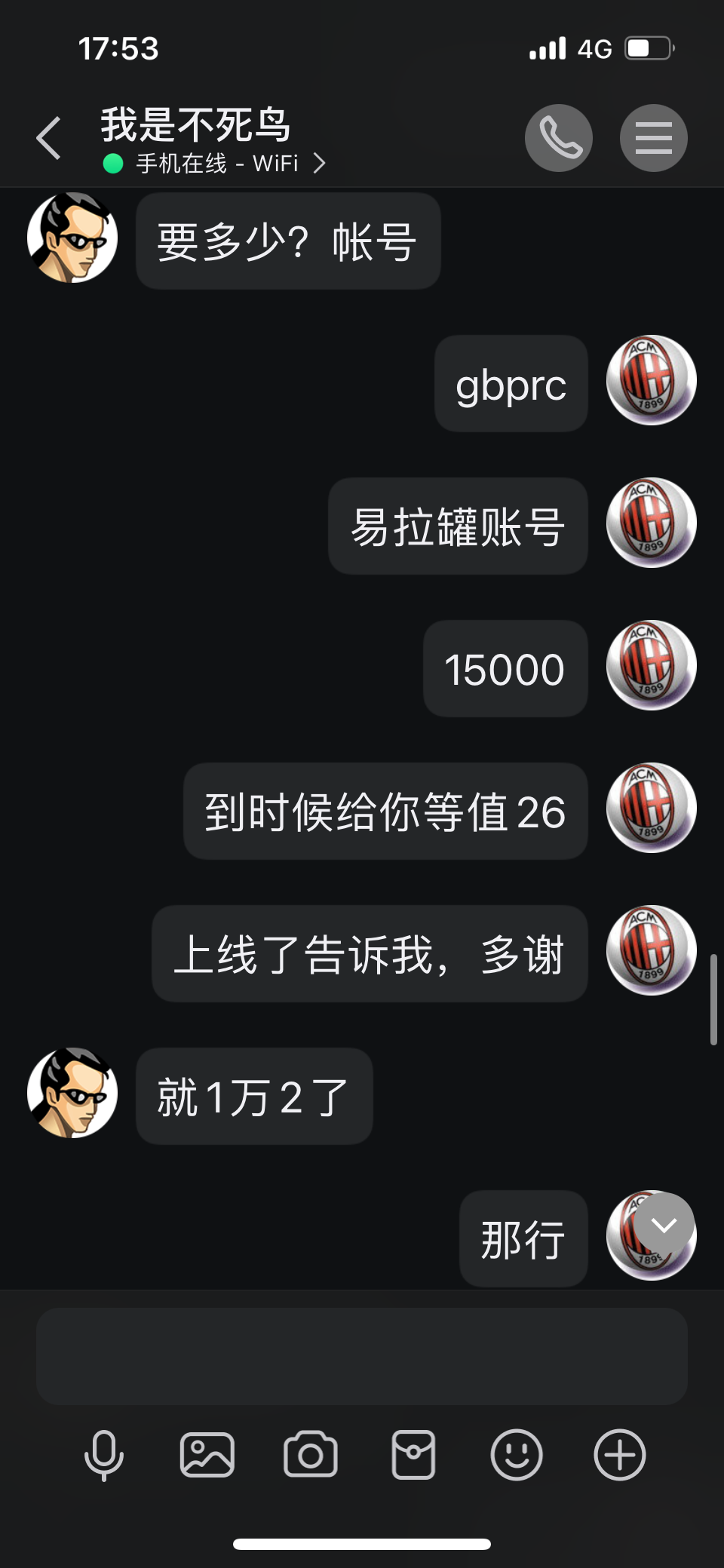Open more attachment options with plus icon
Viewport: 724px width, 1568px height.
coord(620,1454)
